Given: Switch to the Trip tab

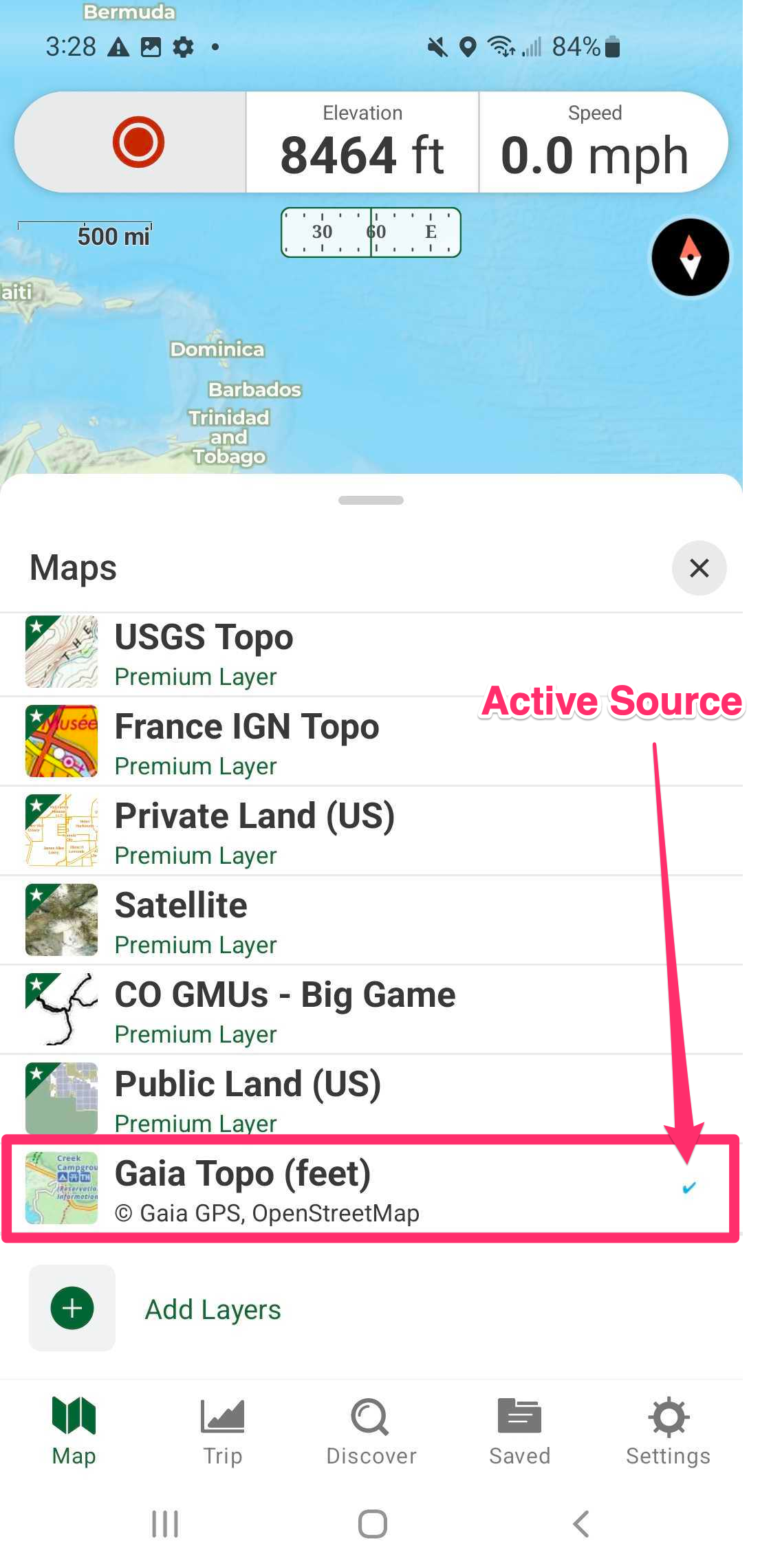Looking at the screenshot, I should pyautogui.click(x=222, y=1431).
